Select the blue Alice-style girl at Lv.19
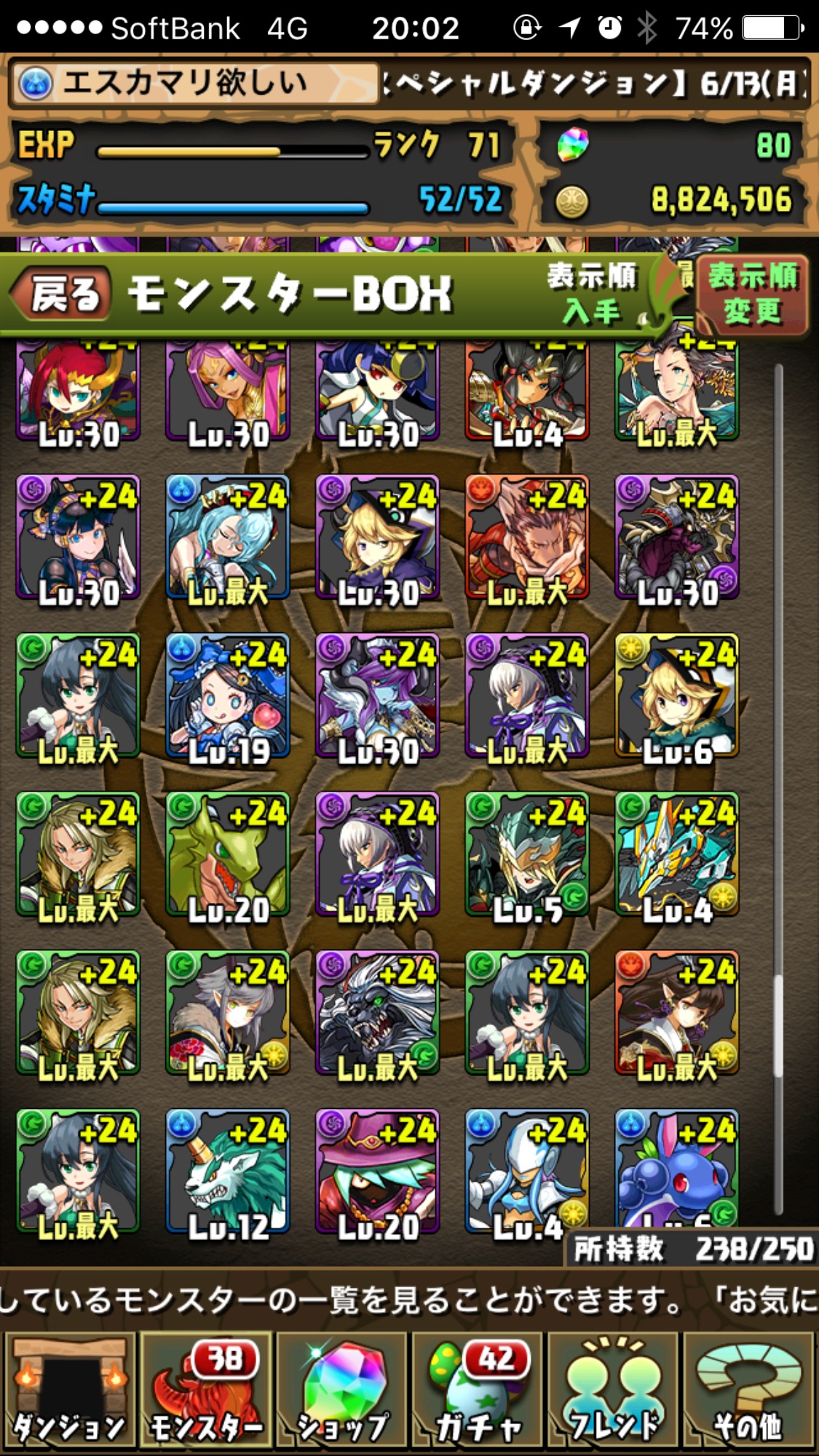The image size is (819, 1456). pyautogui.click(x=228, y=696)
